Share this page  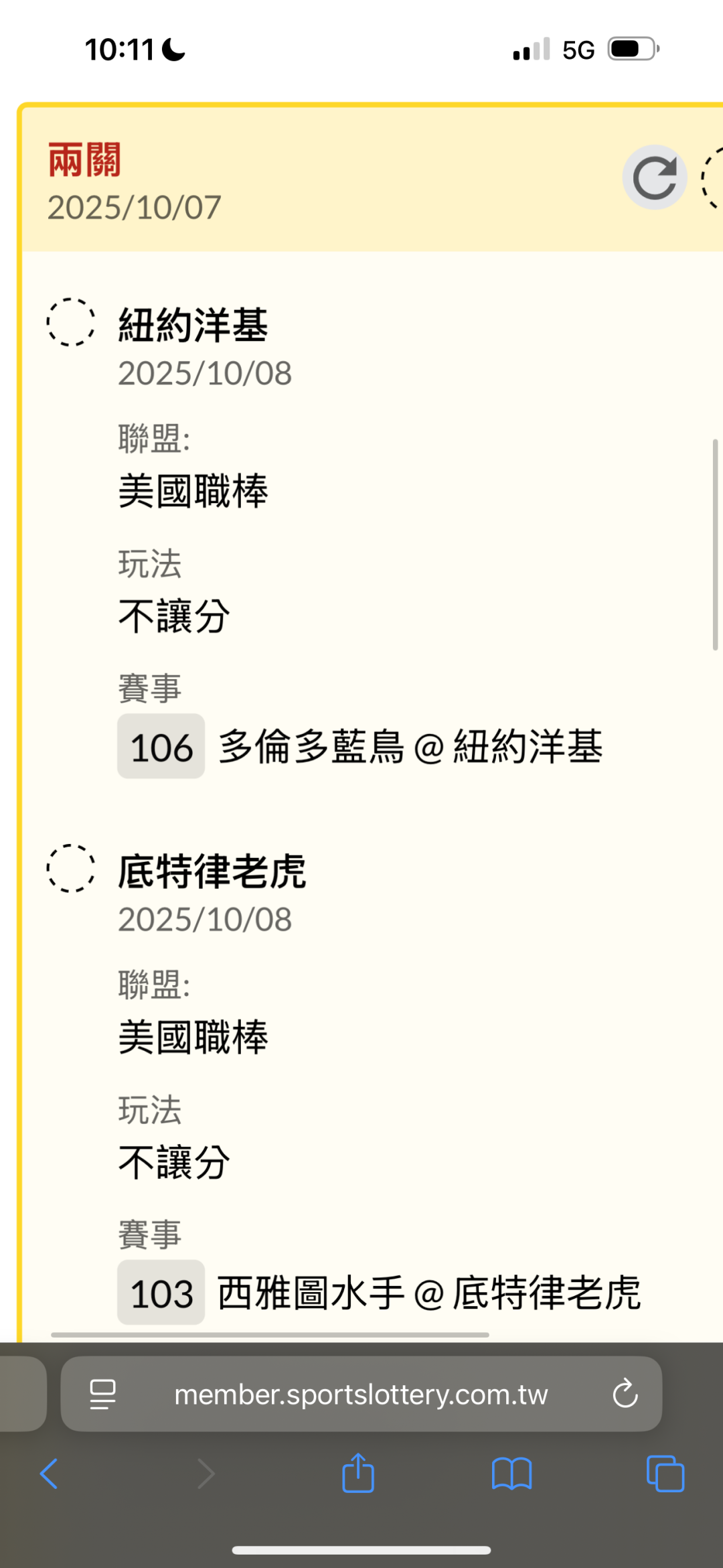point(358,1474)
